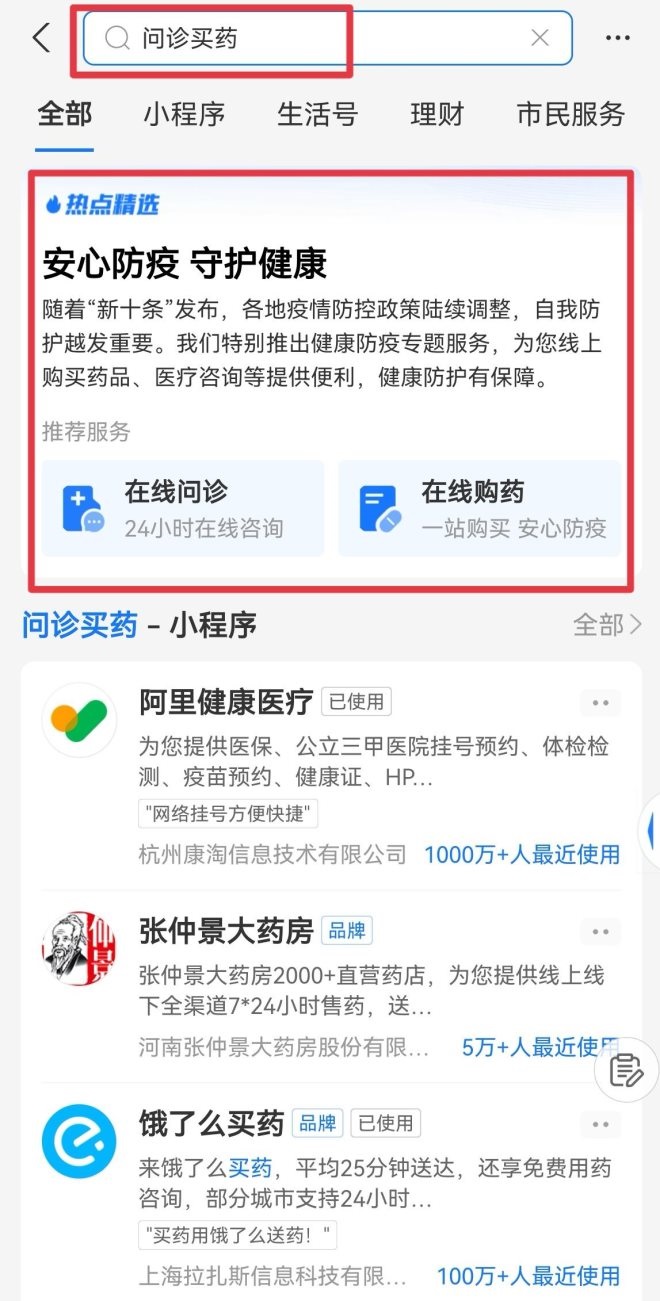The image size is (660, 1301).
Task: Tap the floating feedback note icon
Action: [627, 1070]
